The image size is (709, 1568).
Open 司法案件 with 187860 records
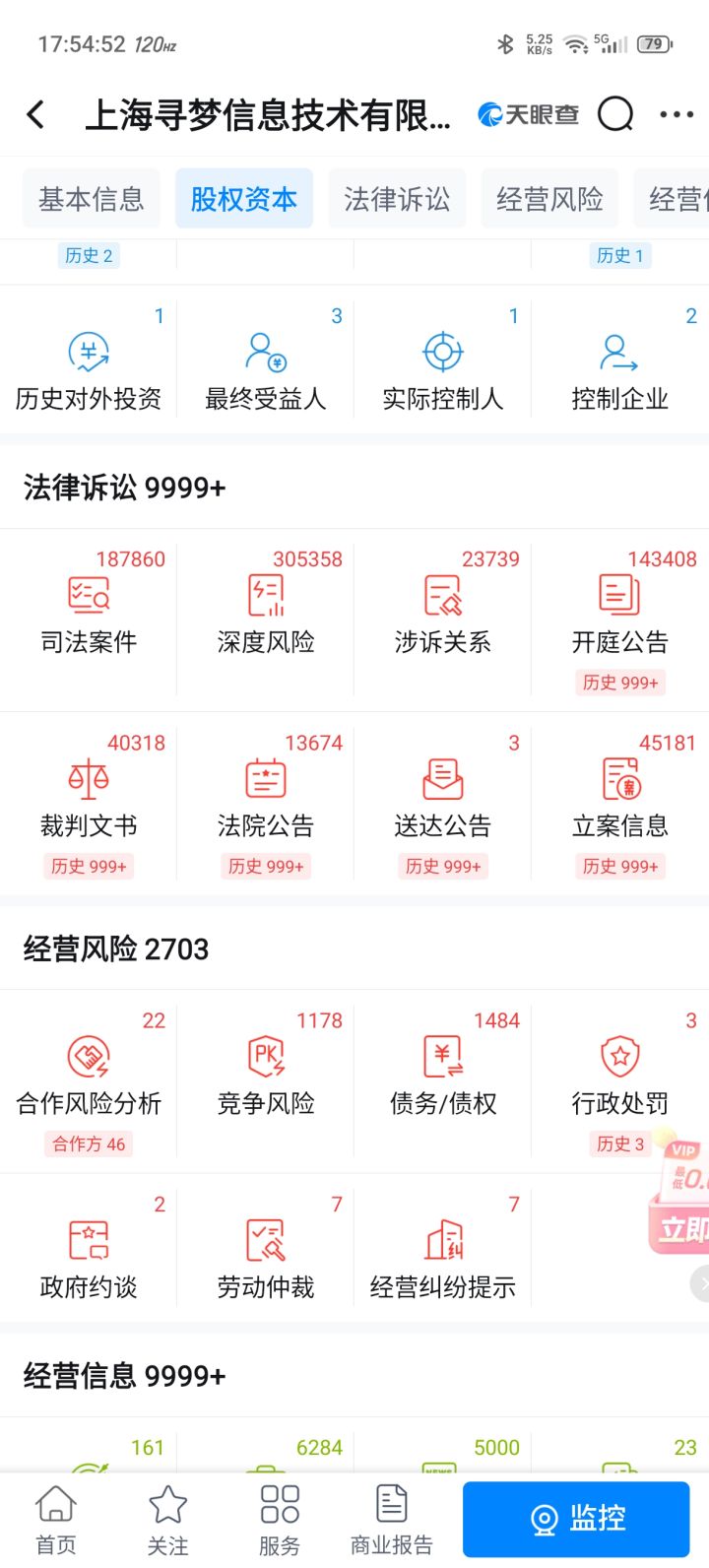pos(89,605)
